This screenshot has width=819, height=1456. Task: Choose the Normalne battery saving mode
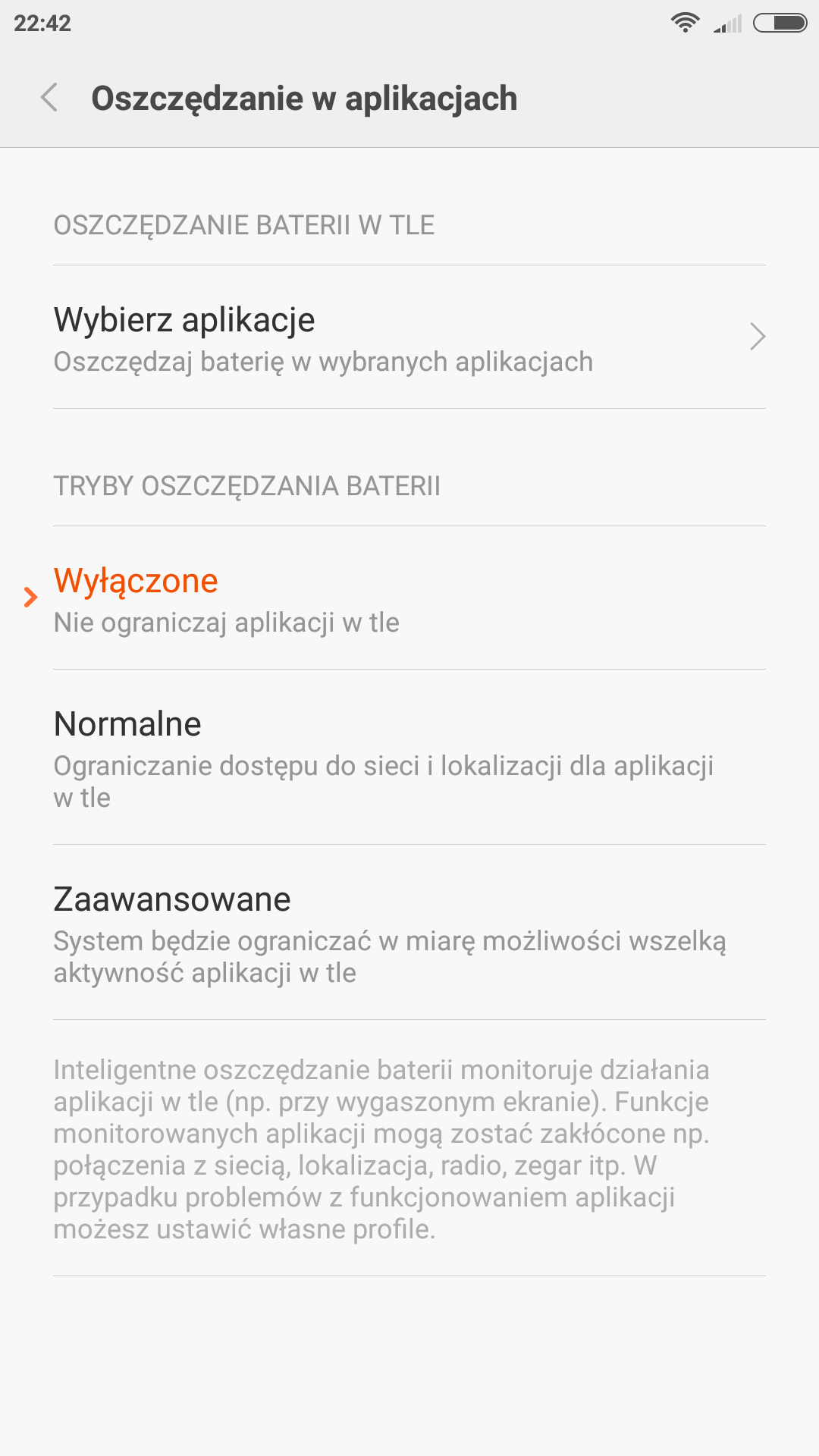point(409,757)
